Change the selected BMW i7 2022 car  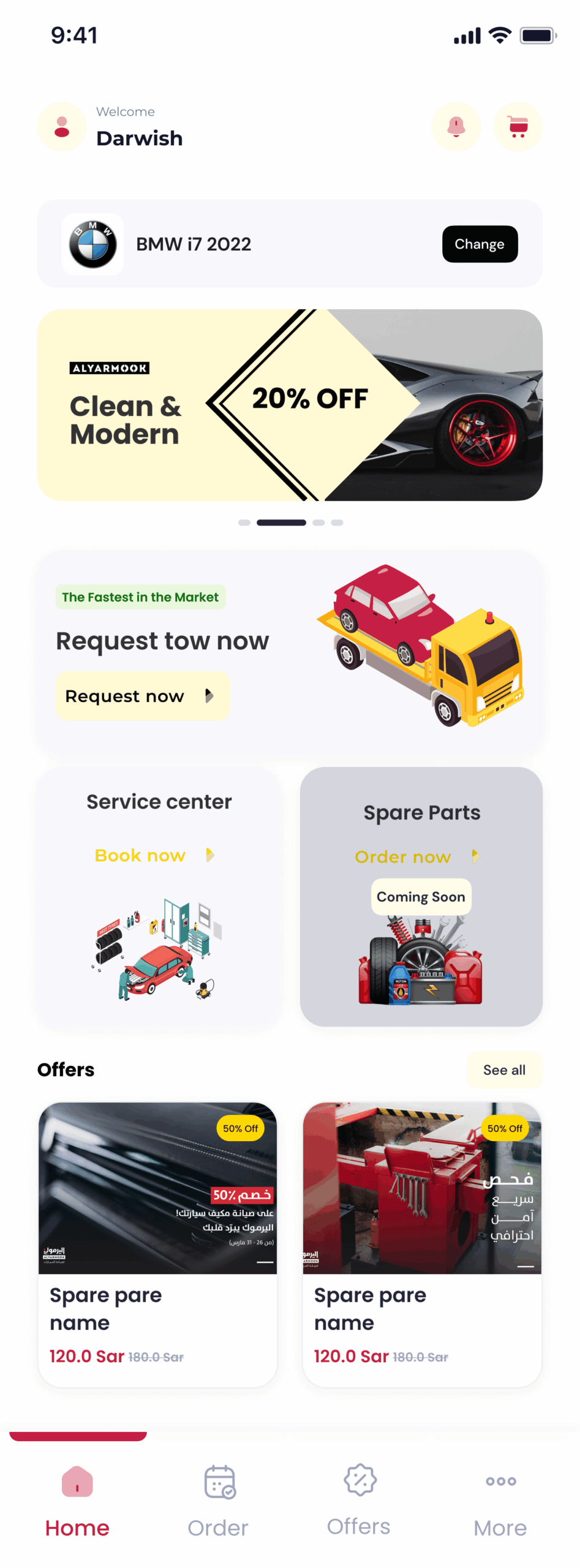[x=480, y=244]
